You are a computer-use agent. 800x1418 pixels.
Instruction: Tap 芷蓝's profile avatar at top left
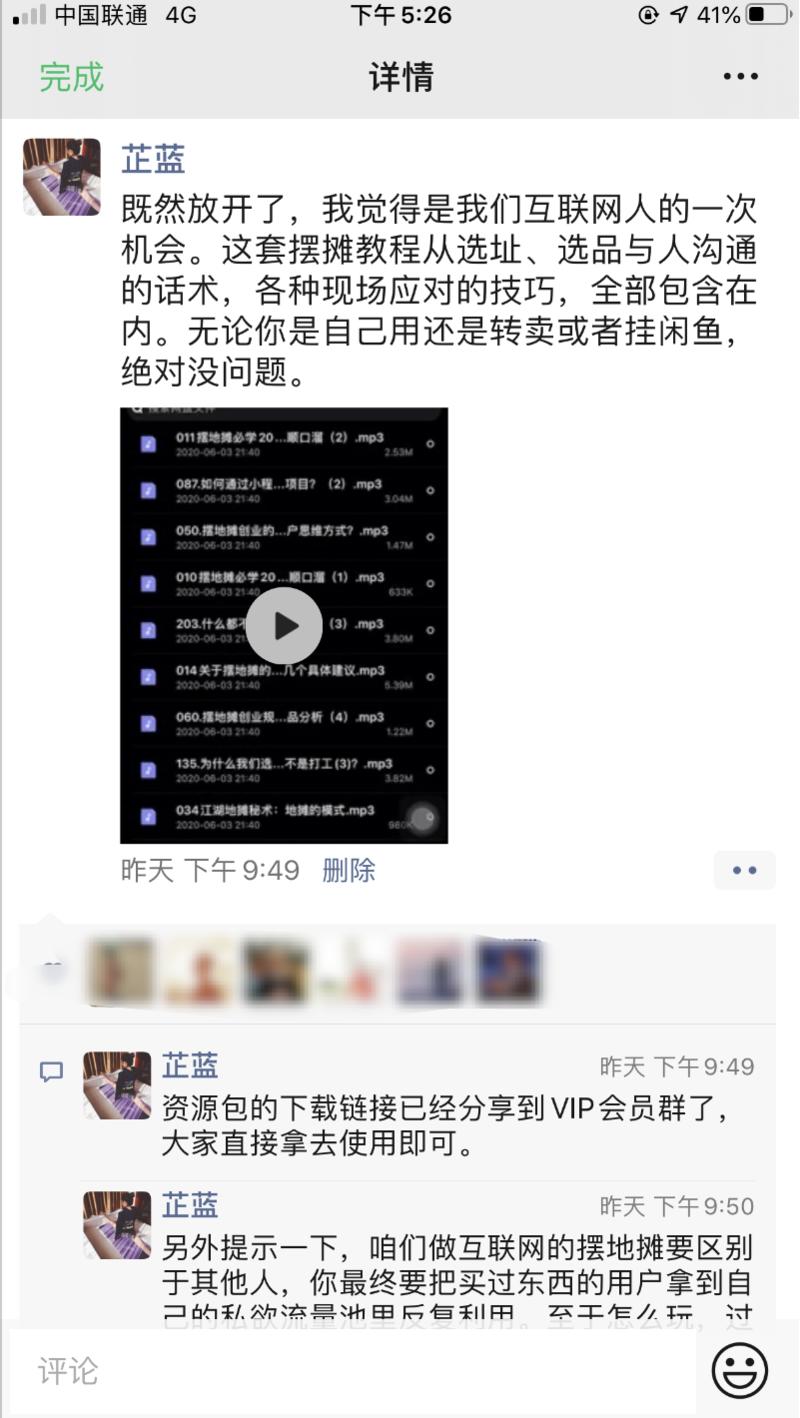pyautogui.click(x=62, y=176)
